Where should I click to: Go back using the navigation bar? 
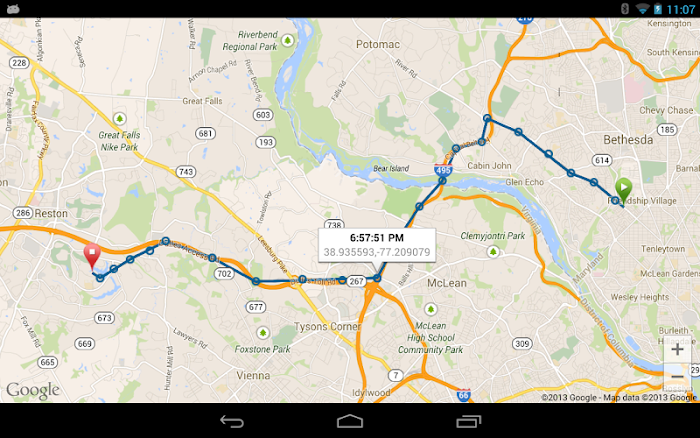tap(232, 421)
